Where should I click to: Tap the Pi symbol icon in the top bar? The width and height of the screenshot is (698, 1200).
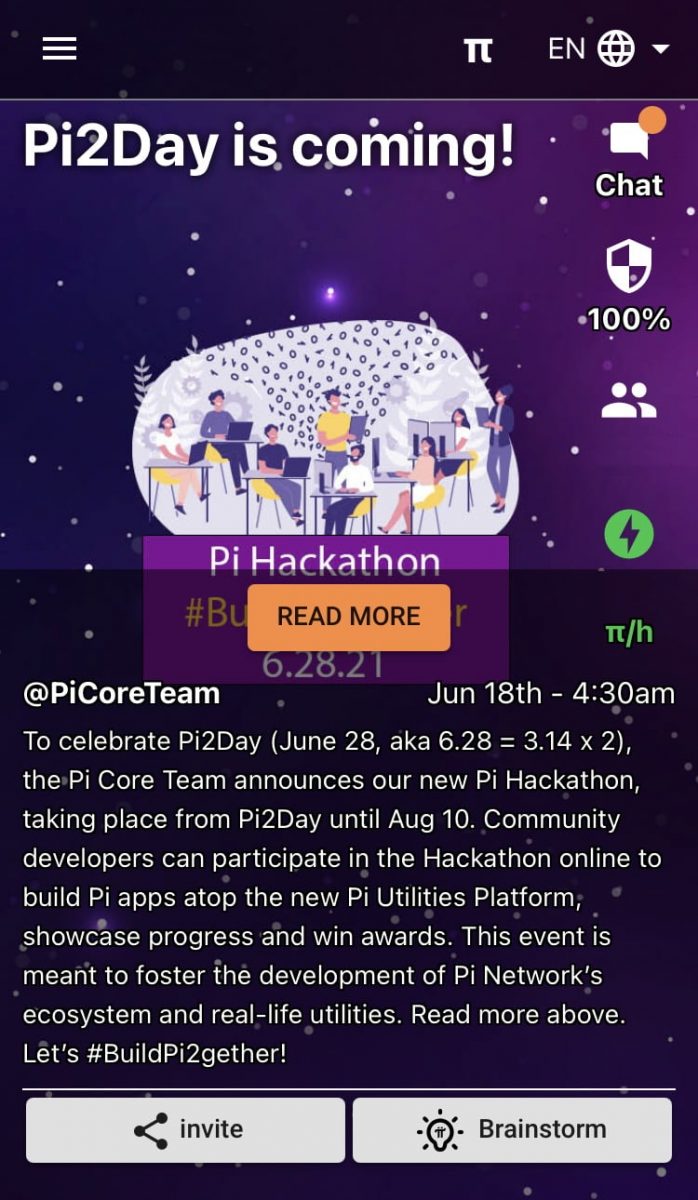[x=478, y=50]
